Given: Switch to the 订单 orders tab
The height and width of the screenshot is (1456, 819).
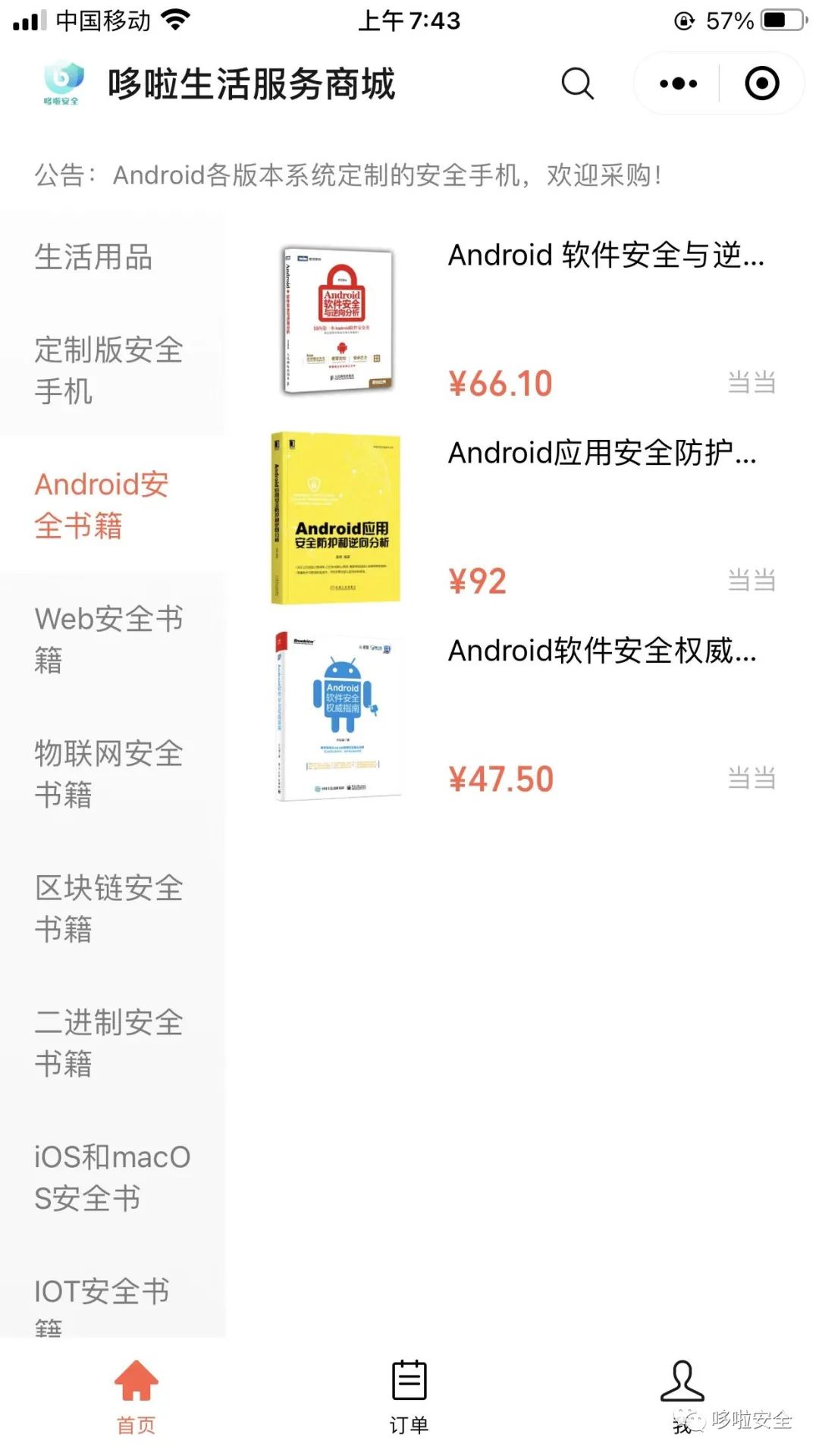Looking at the screenshot, I should (x=409, y=1397).
